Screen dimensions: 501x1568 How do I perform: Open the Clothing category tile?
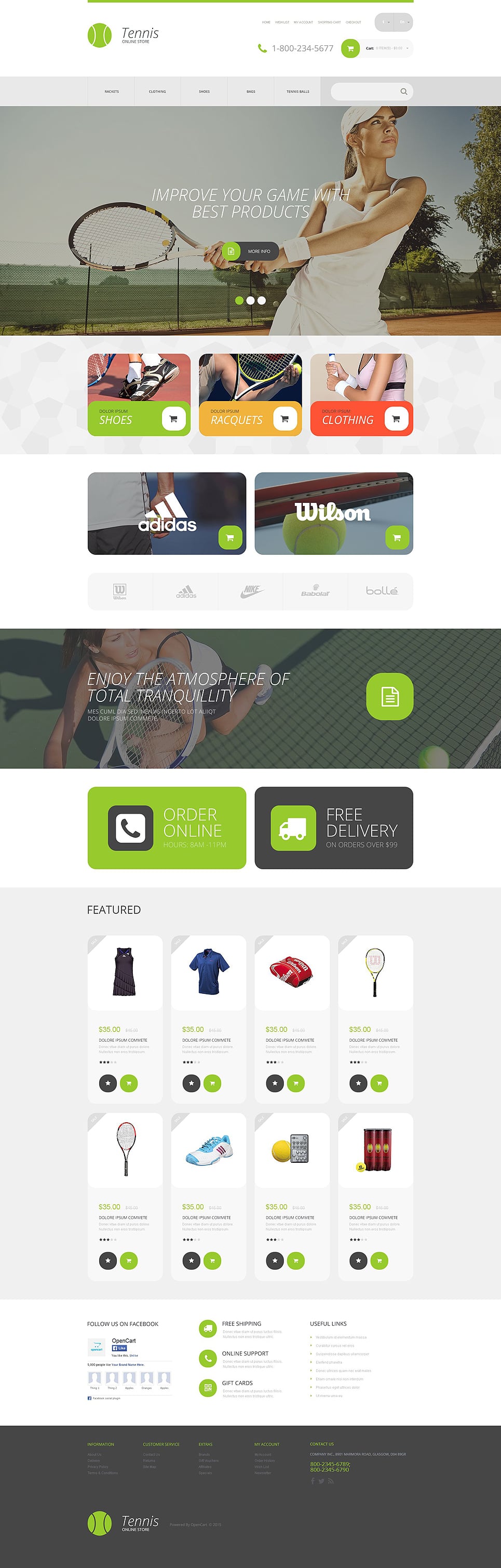click(x=361, y=394)
